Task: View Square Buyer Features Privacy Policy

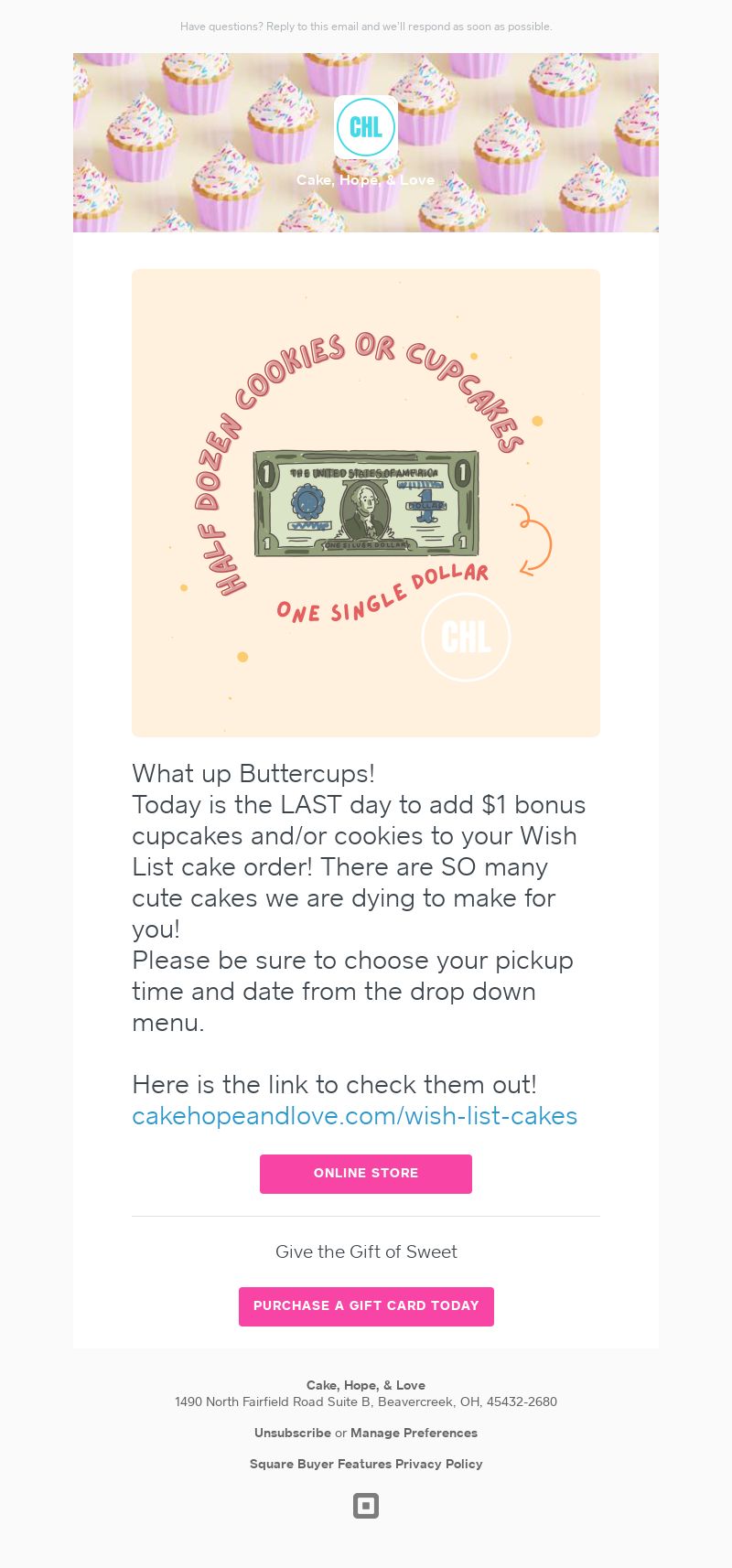Action: tap(366, 1464)
